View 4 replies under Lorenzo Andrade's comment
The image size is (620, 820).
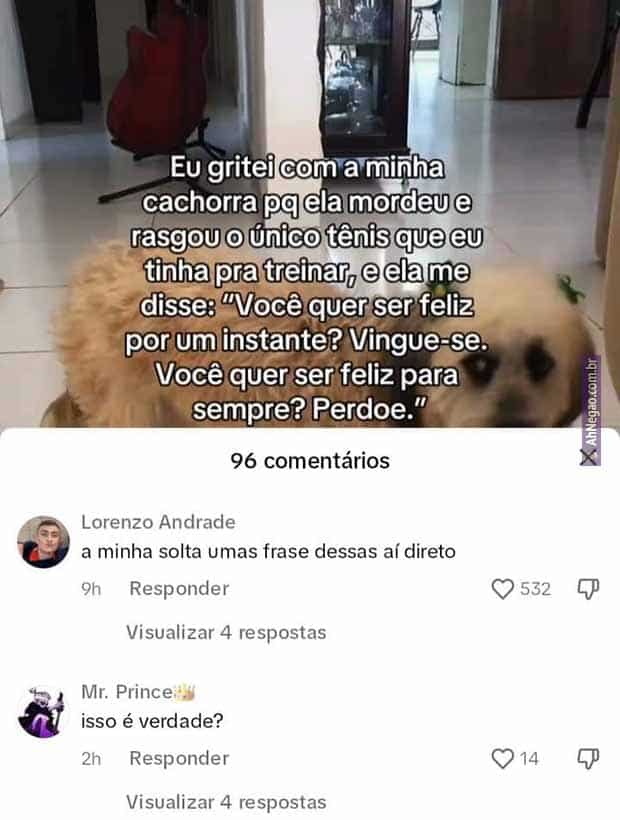pos(226,632)
